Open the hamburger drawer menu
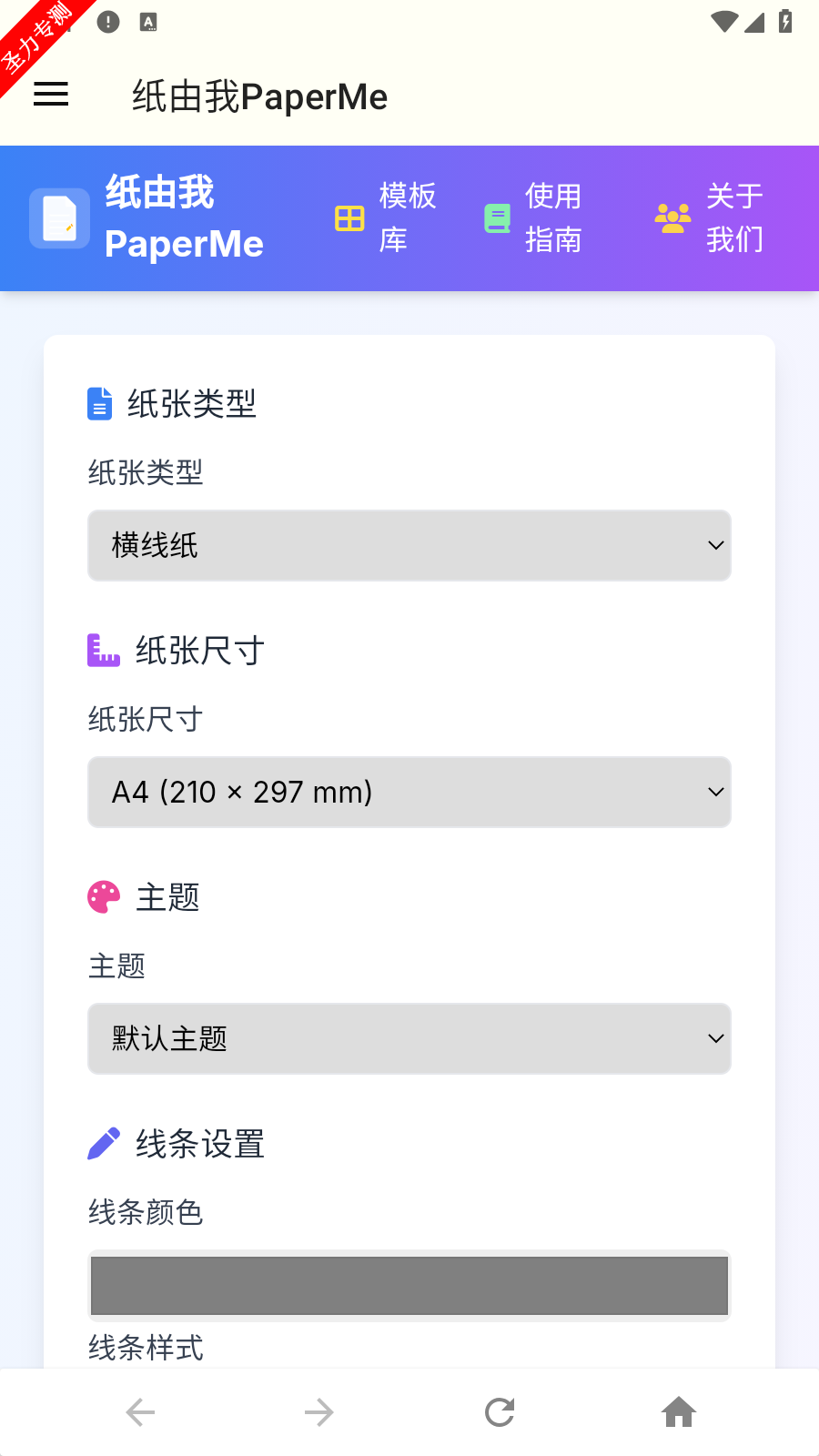Screen dimensions: 819x1456 pos(51,95)
